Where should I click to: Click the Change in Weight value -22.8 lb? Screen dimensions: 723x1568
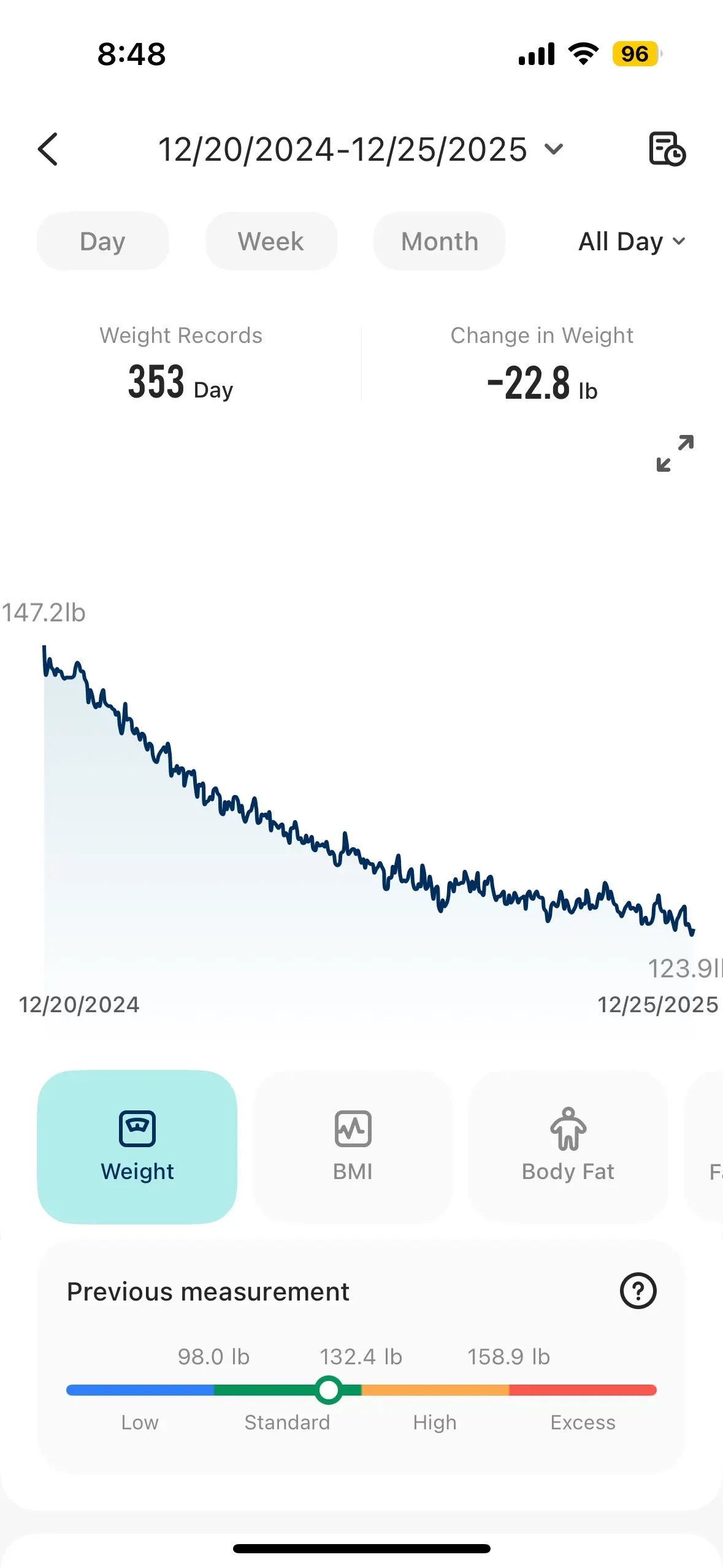tap(541, 382)
